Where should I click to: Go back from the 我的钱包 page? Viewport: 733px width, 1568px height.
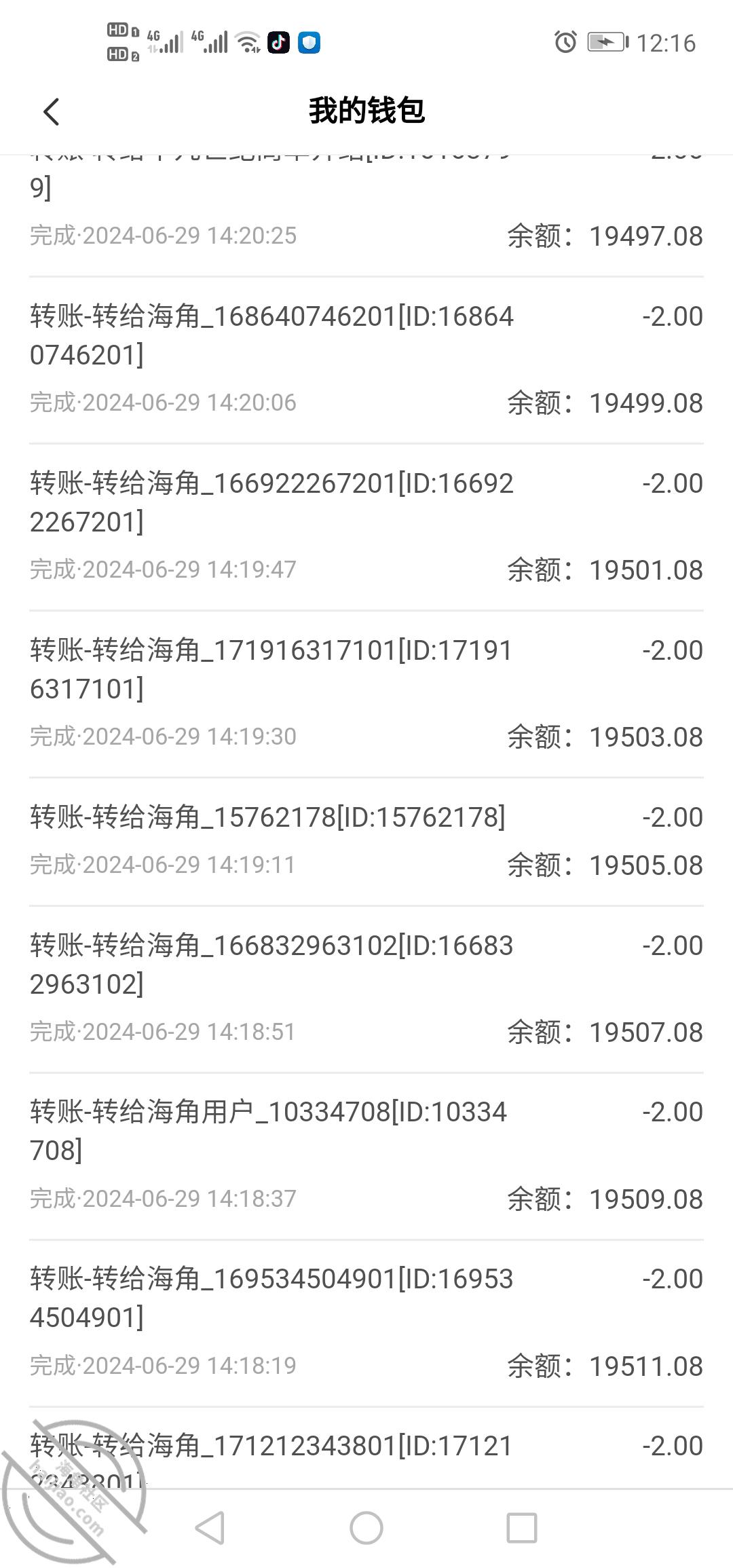pyautogui.click(x=52, y=112)
